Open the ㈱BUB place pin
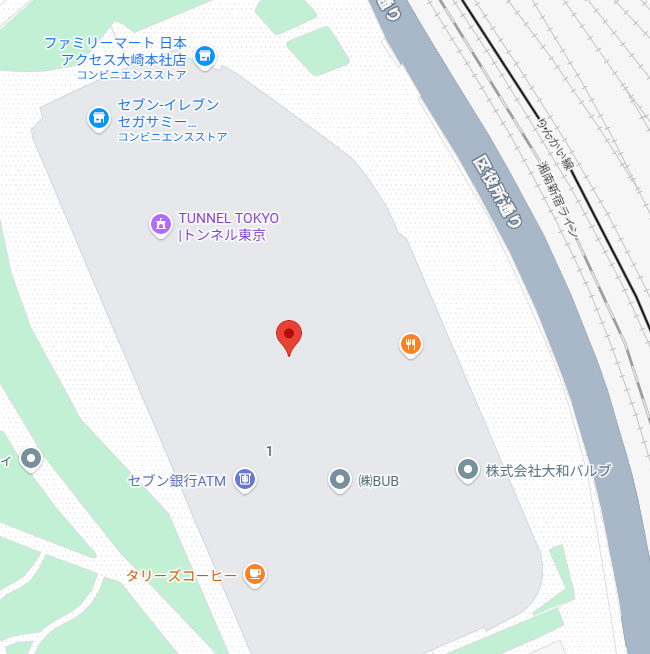Image resolution: width=650 pixels, height=654 pixels. pyautogui.click(x=340, y=480)
